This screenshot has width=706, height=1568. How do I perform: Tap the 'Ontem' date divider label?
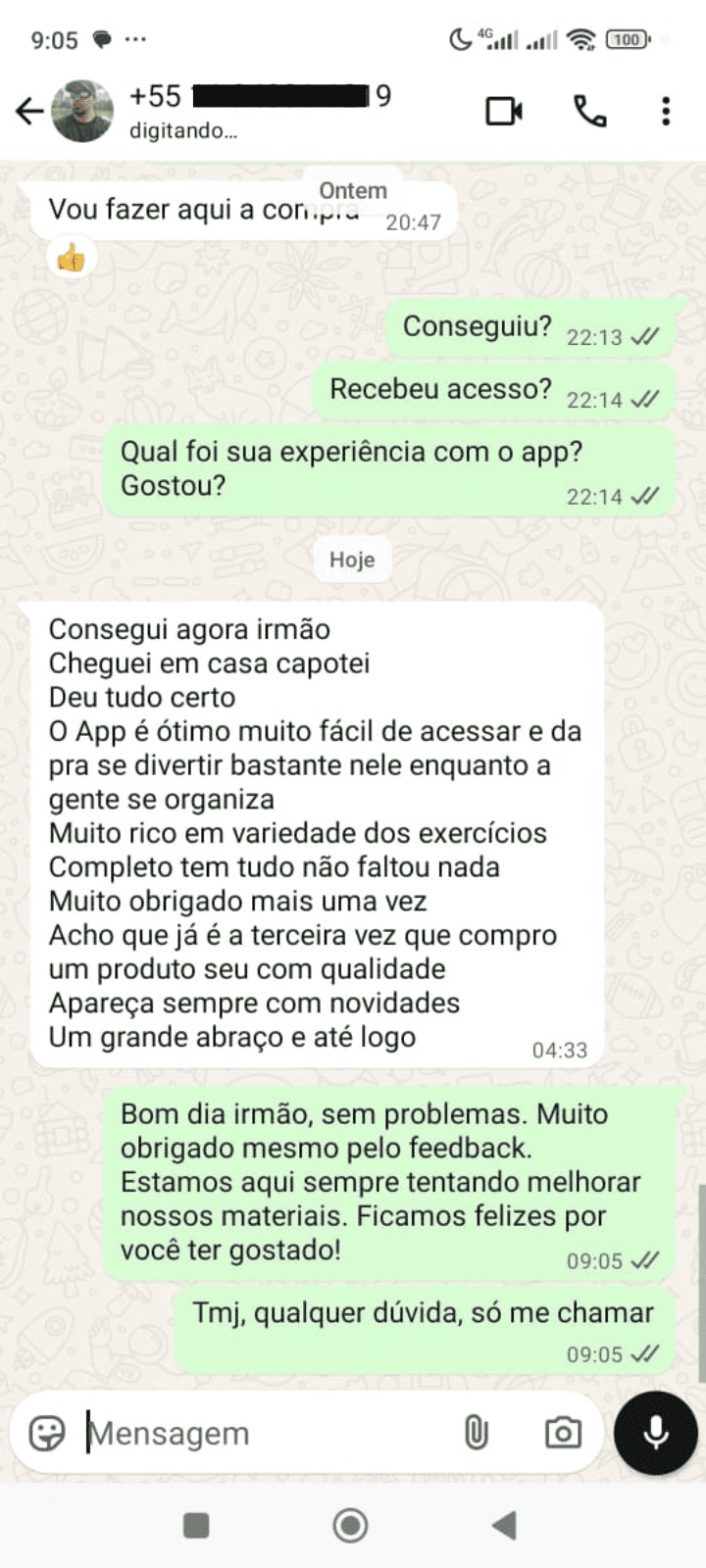tap(352, 190)
